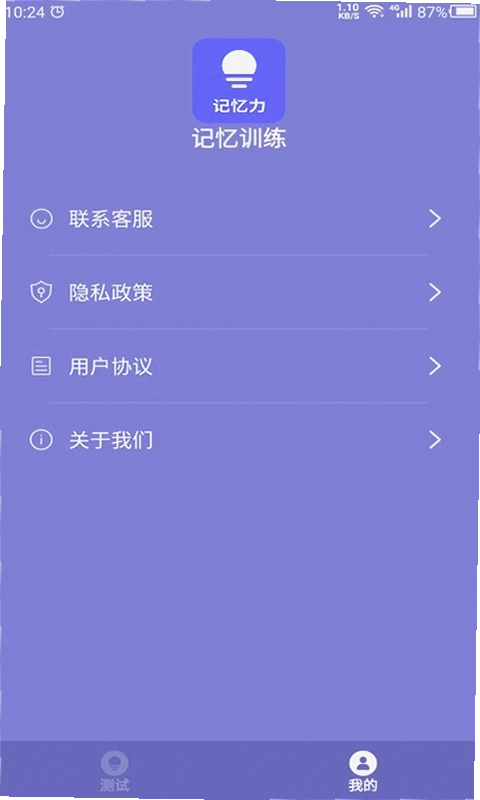
Task: Open 关于我们 about us row
Action: coord(237,440)
